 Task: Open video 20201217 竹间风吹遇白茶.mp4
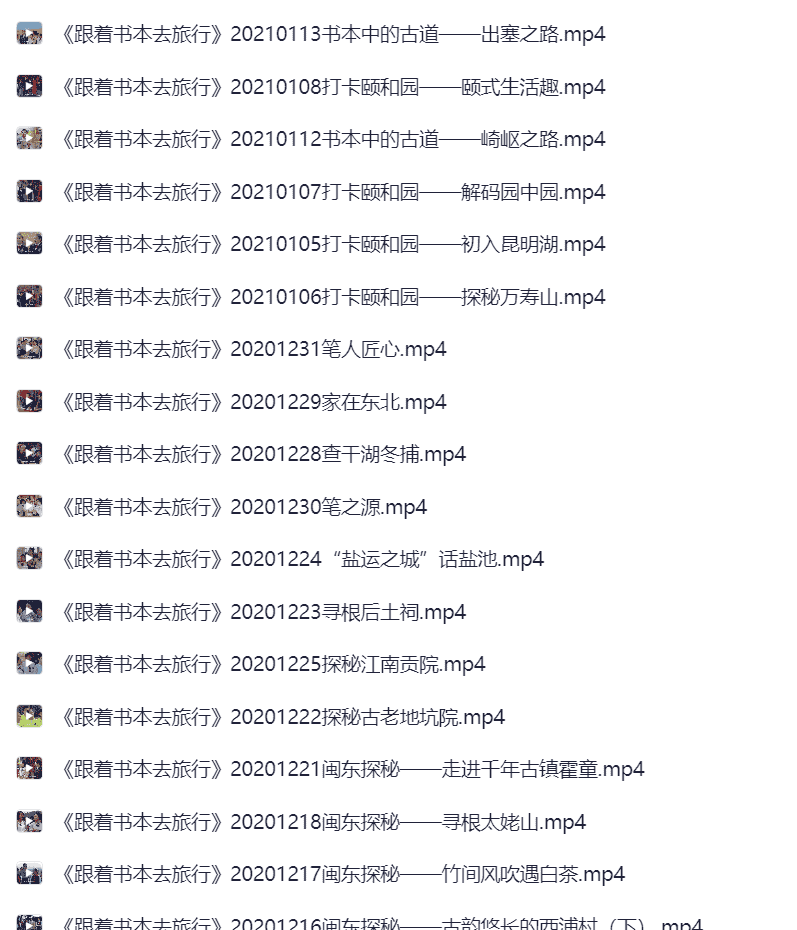pos(342,875)
